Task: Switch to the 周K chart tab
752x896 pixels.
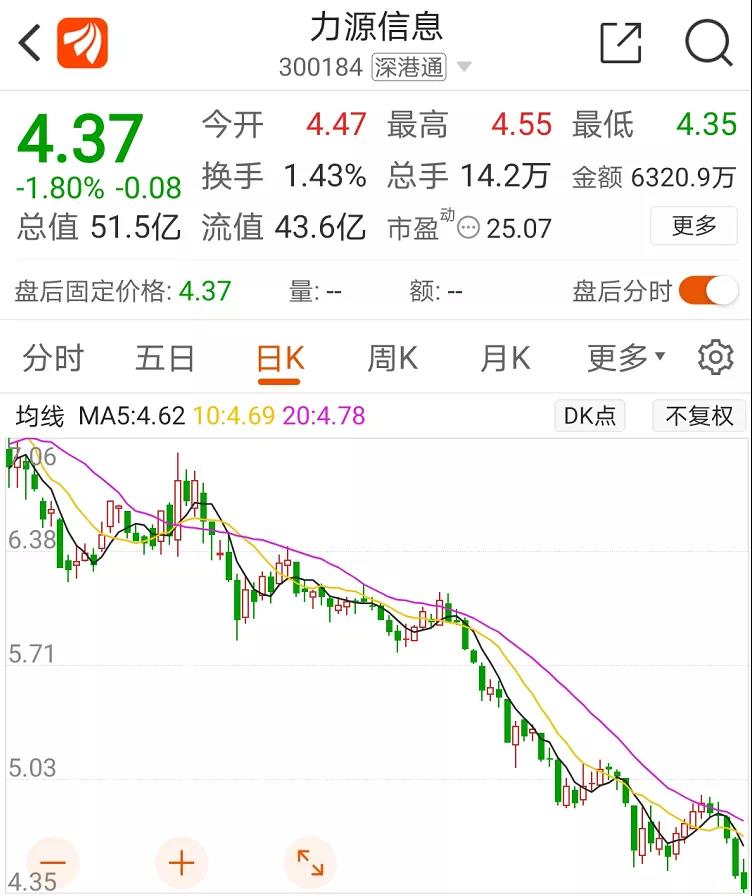Action: pyautogui.click(x=392, y=358)
